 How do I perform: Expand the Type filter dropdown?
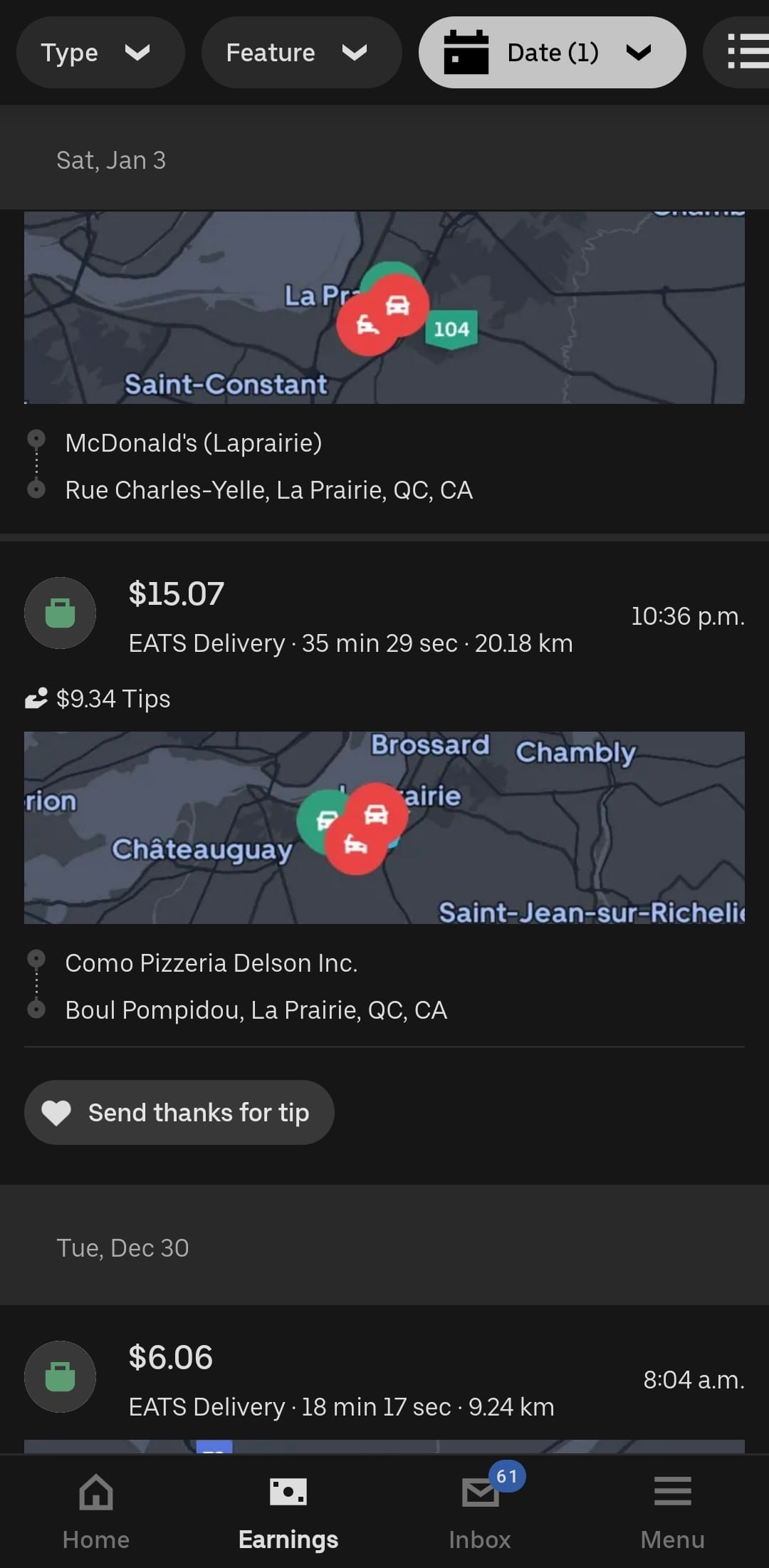pyautogui.click(x=100, y=53)
